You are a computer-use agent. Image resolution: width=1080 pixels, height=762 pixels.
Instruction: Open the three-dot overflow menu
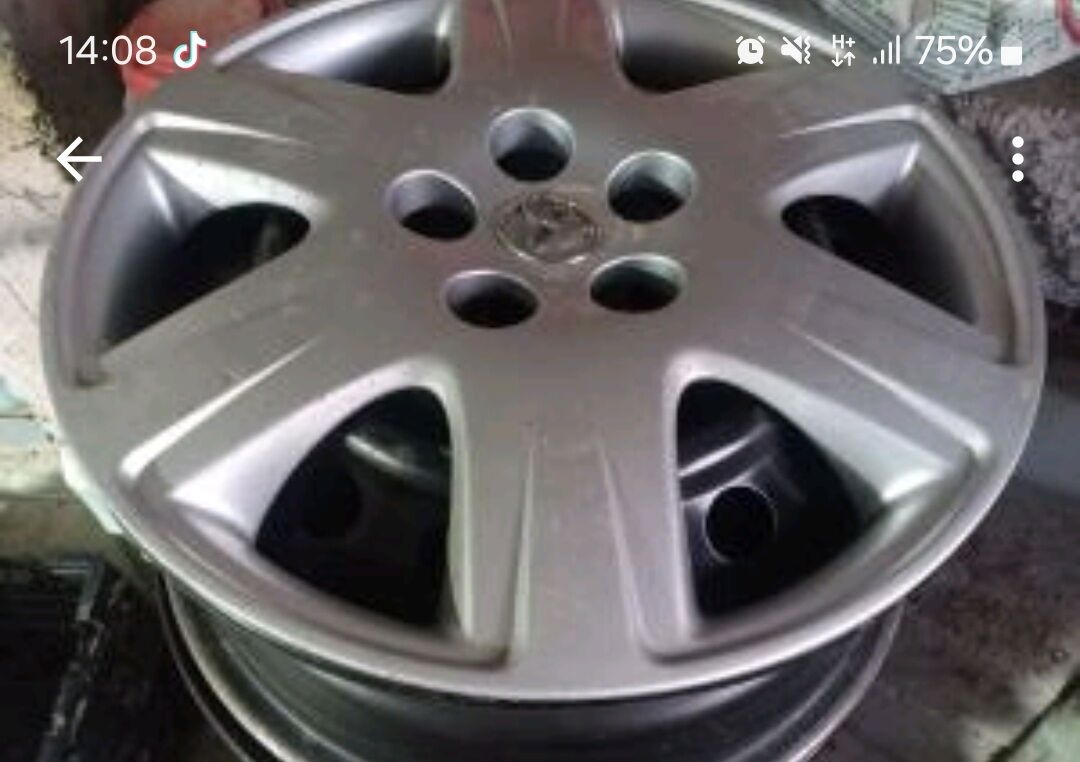(1018, 160)
